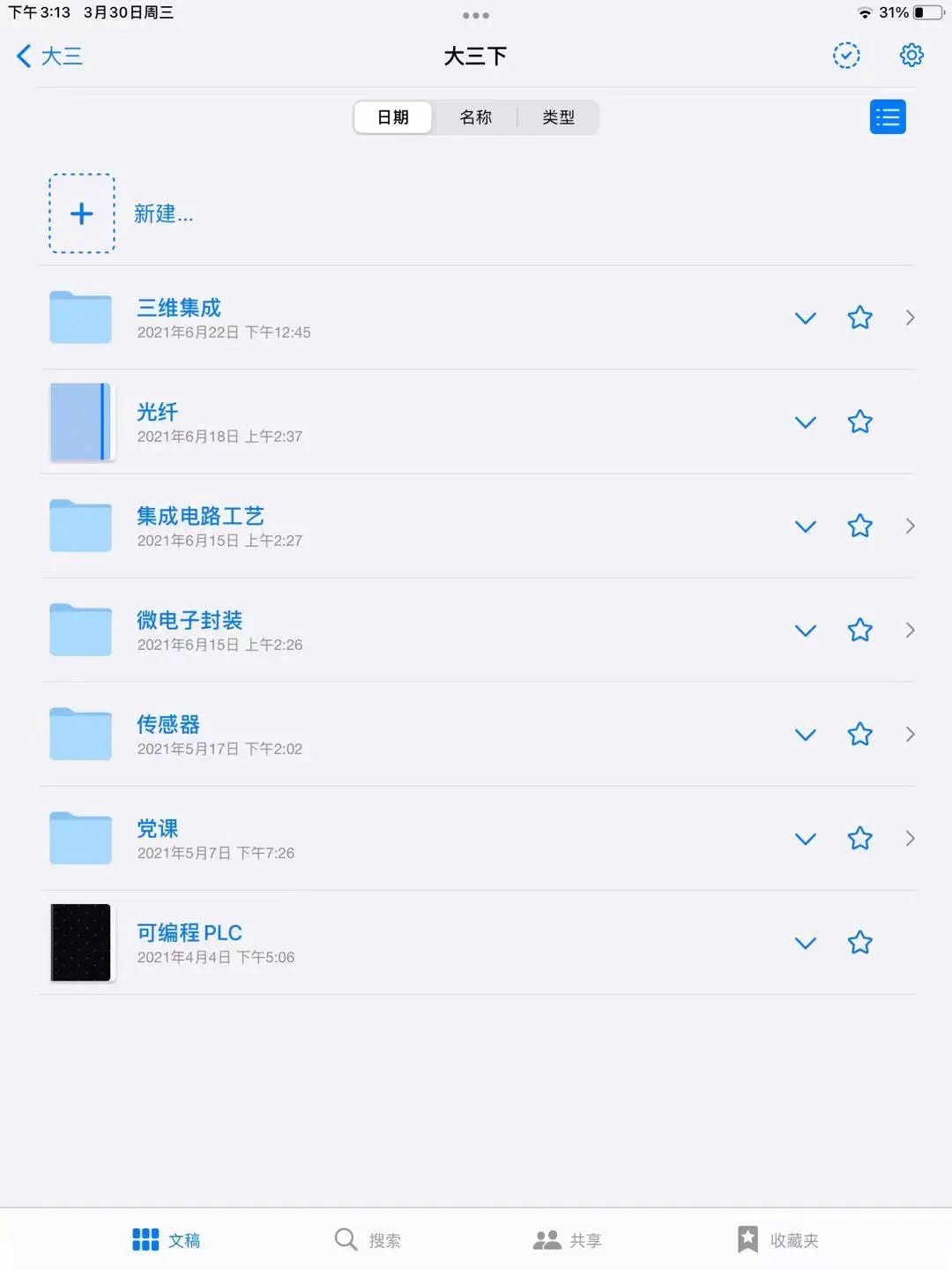Switch sorting to 名称 tab
Screen dimensions: 952x1270
tap(476, 116)
